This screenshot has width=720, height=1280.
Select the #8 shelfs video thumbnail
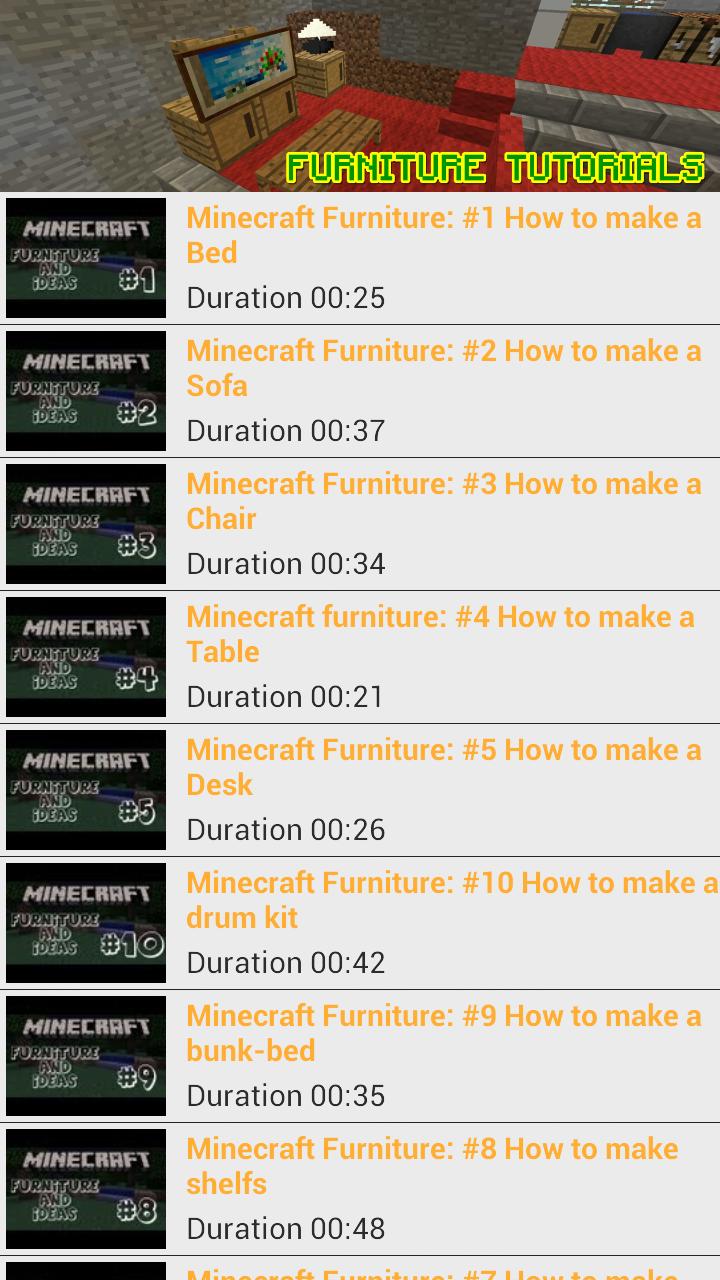coord(85,1188)
